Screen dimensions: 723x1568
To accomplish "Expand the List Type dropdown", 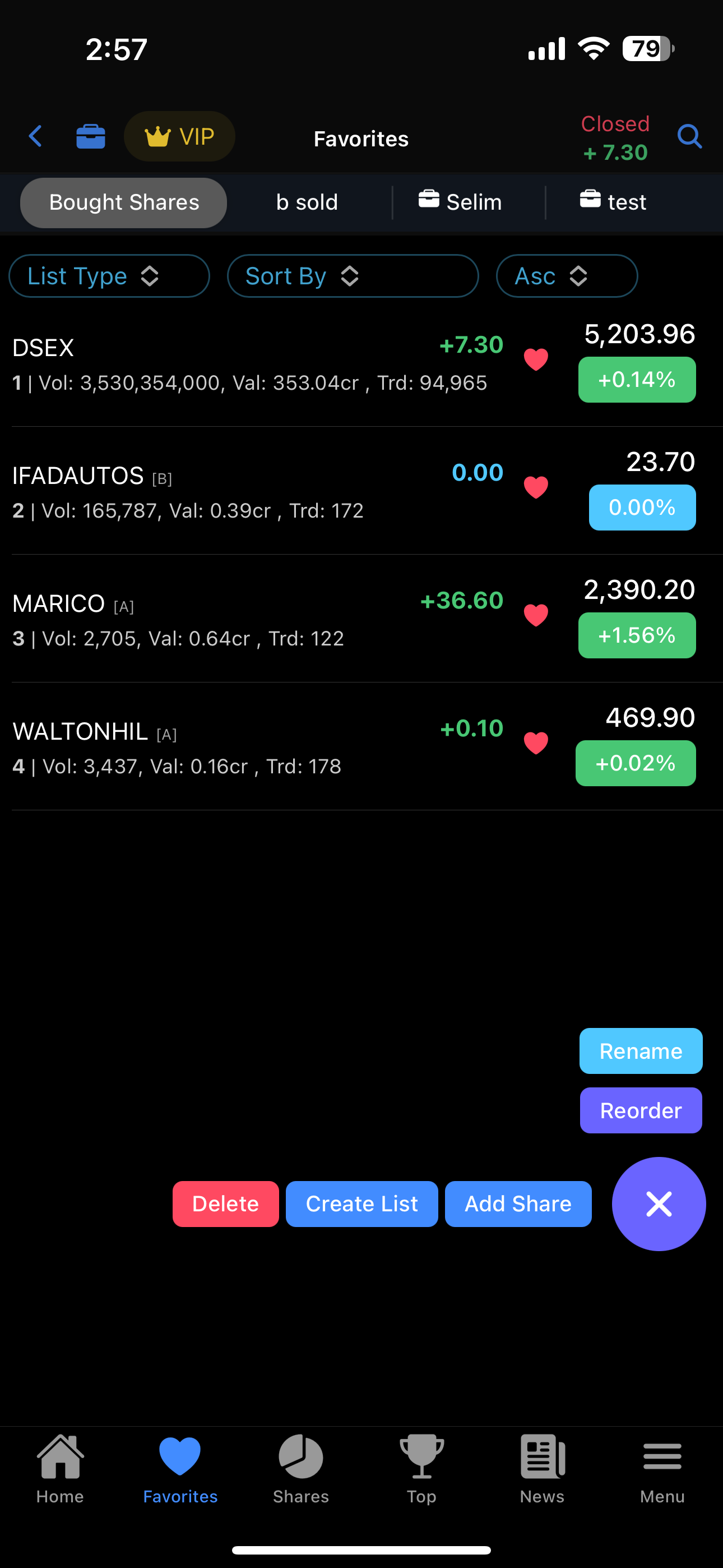I will (109, 276).
